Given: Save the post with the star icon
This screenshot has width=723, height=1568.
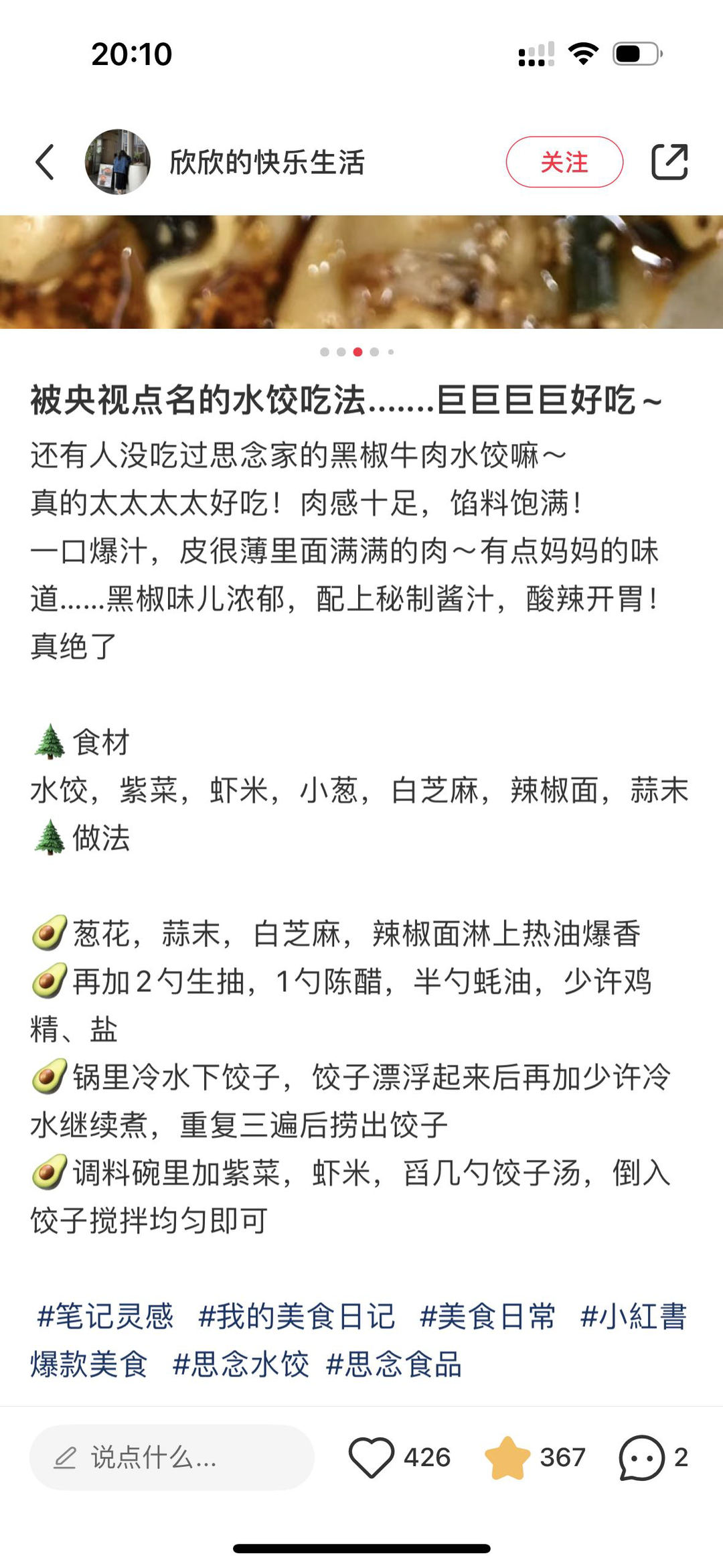Looking at the screenshot, I should click(x=507, y=1457).
